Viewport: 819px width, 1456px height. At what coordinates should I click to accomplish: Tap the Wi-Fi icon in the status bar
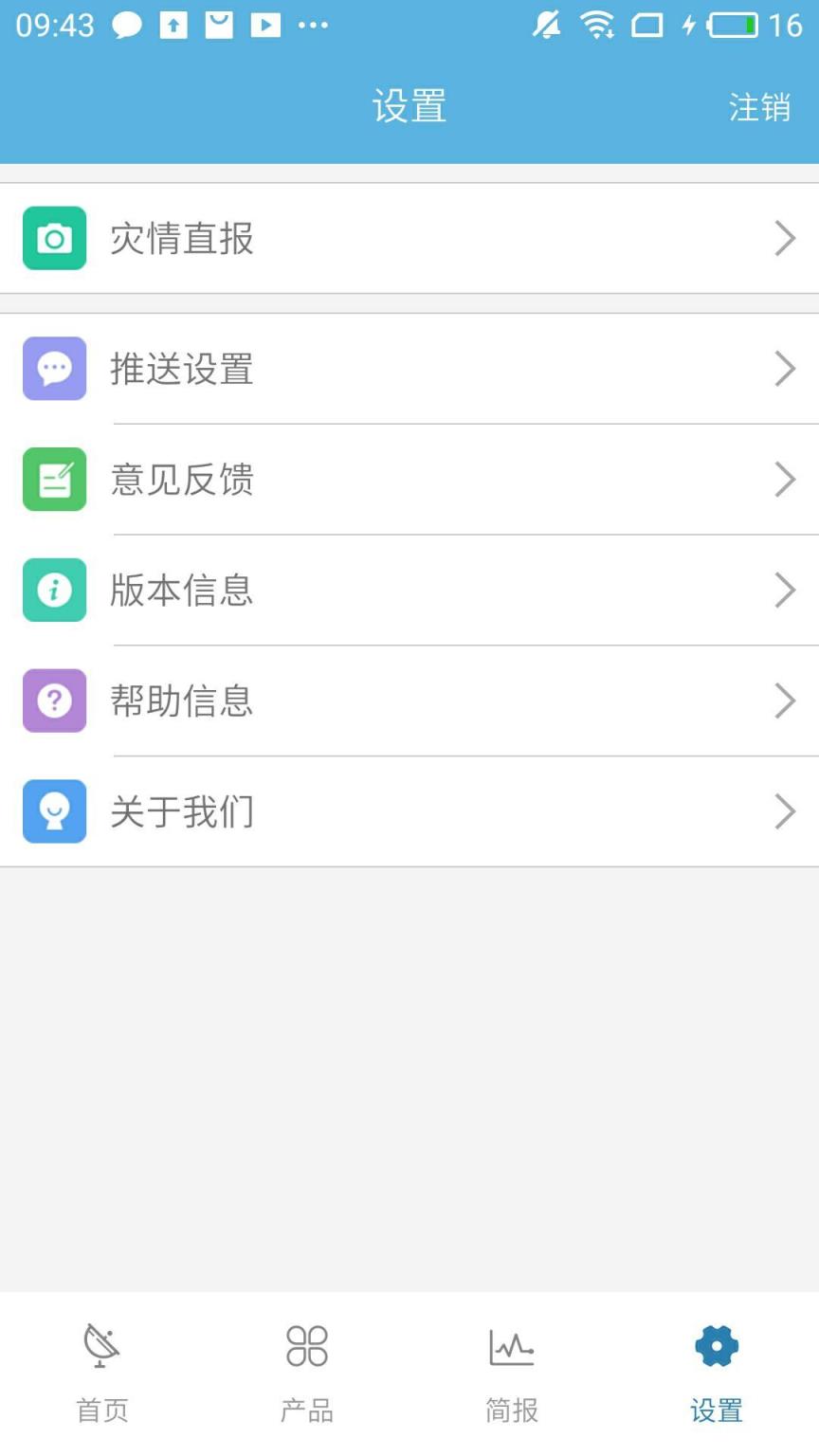coord(597,26)
